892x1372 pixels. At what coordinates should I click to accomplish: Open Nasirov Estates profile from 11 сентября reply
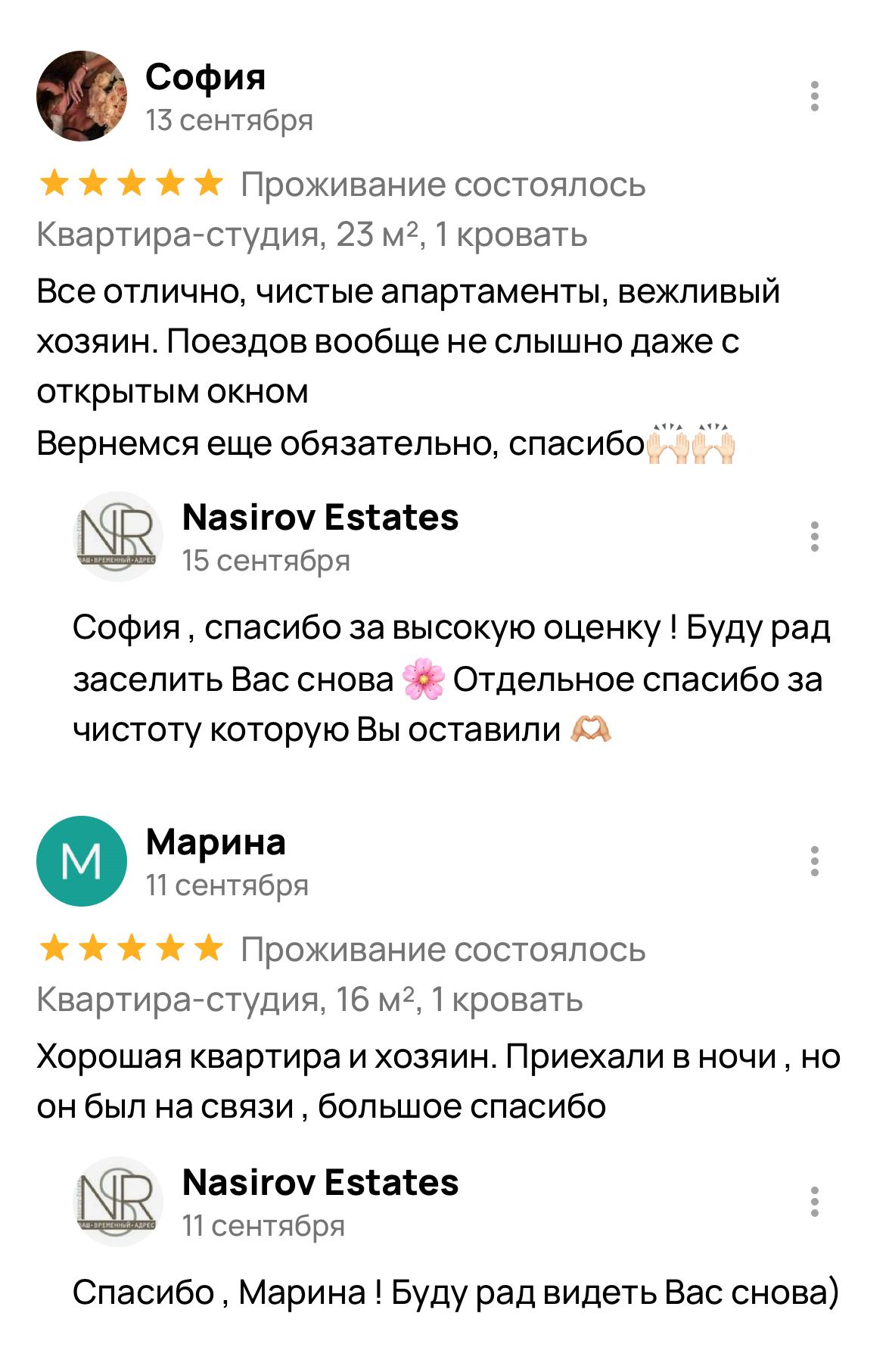[117, 1202]
